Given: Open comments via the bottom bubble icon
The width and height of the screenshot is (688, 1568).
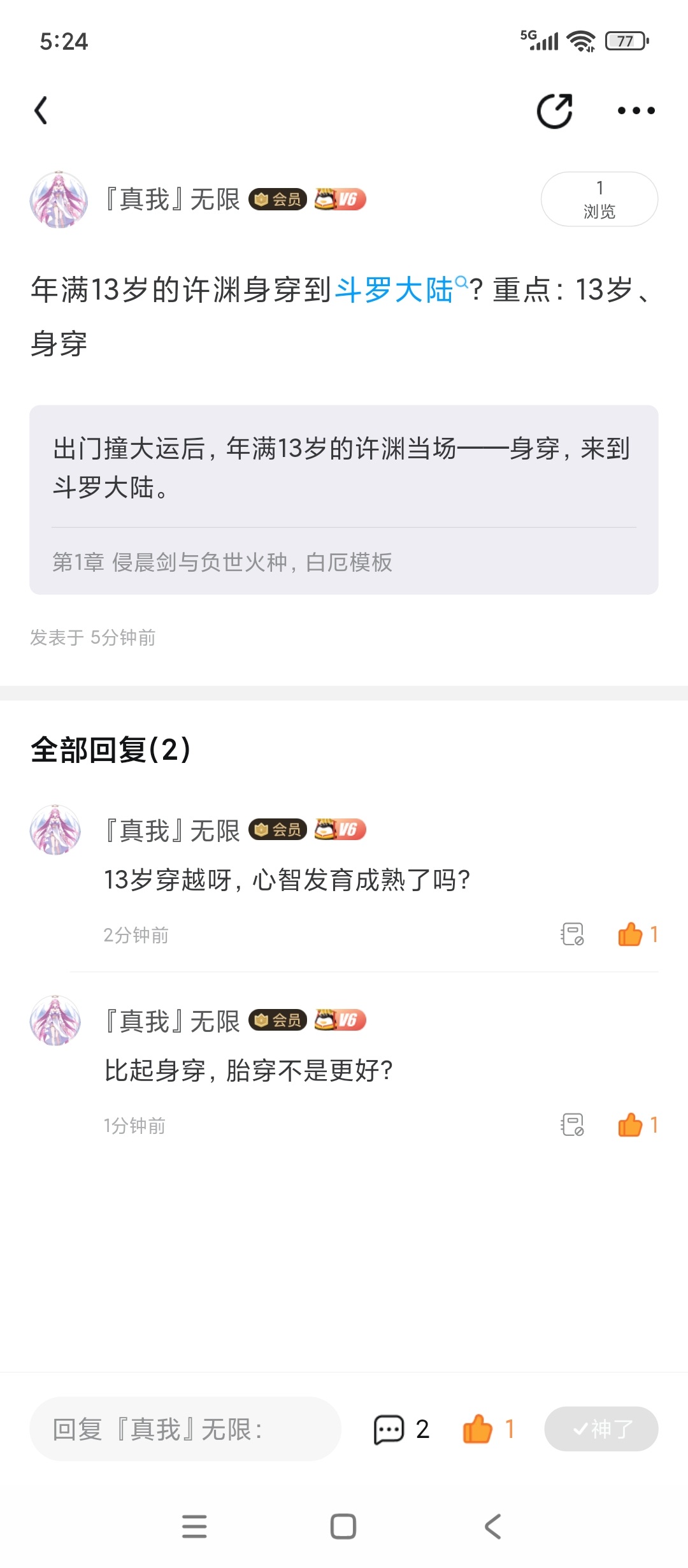Looking at the screenshot, I should pos(389,1429).
